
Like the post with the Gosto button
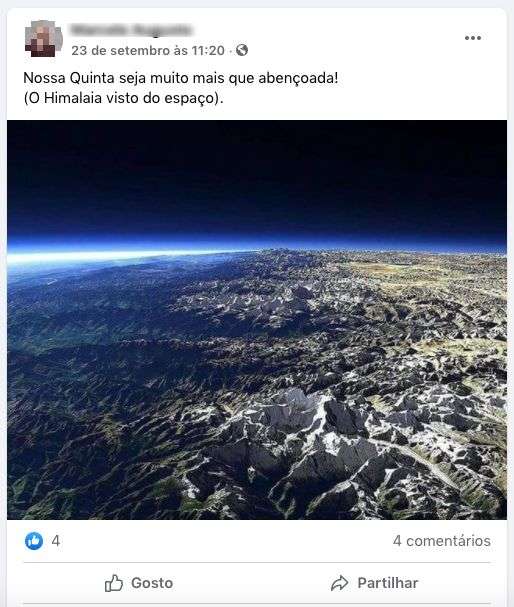(139, 583)
